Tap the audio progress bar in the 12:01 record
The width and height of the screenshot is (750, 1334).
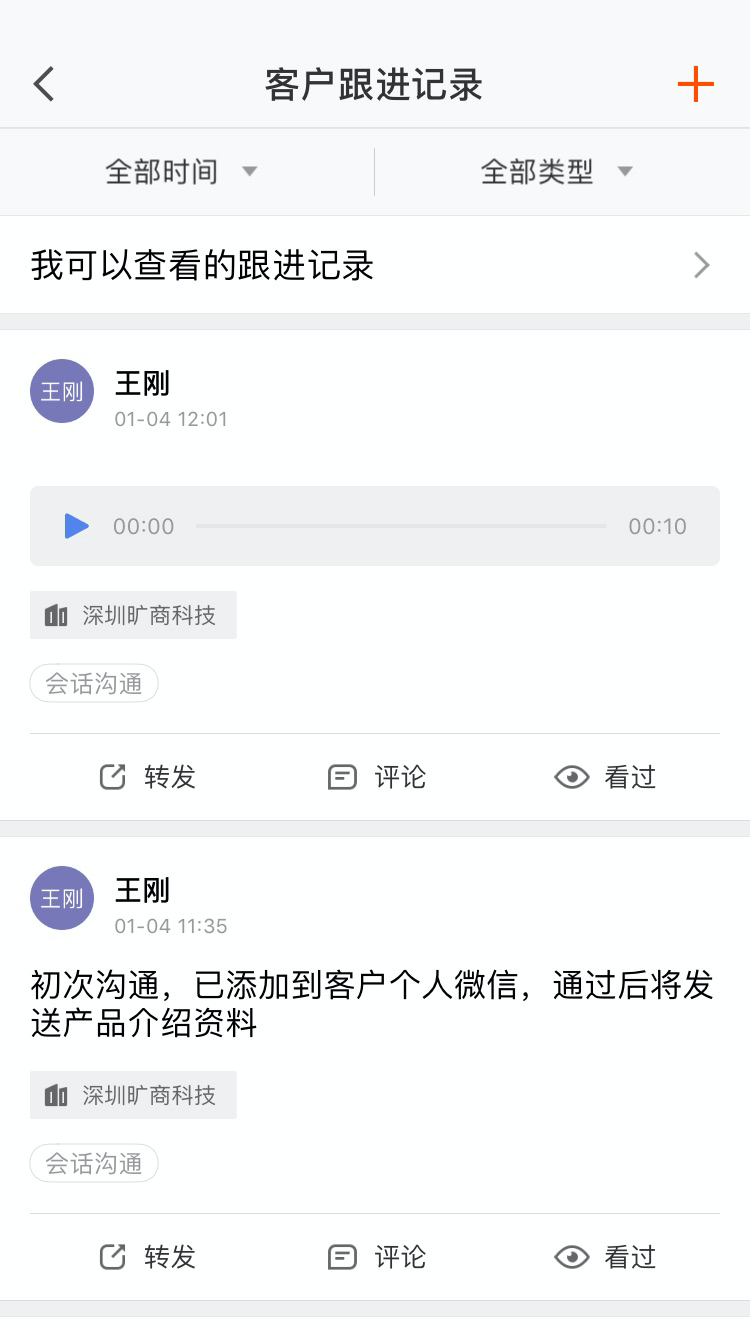pyautogui.click(x=400, y=526)
